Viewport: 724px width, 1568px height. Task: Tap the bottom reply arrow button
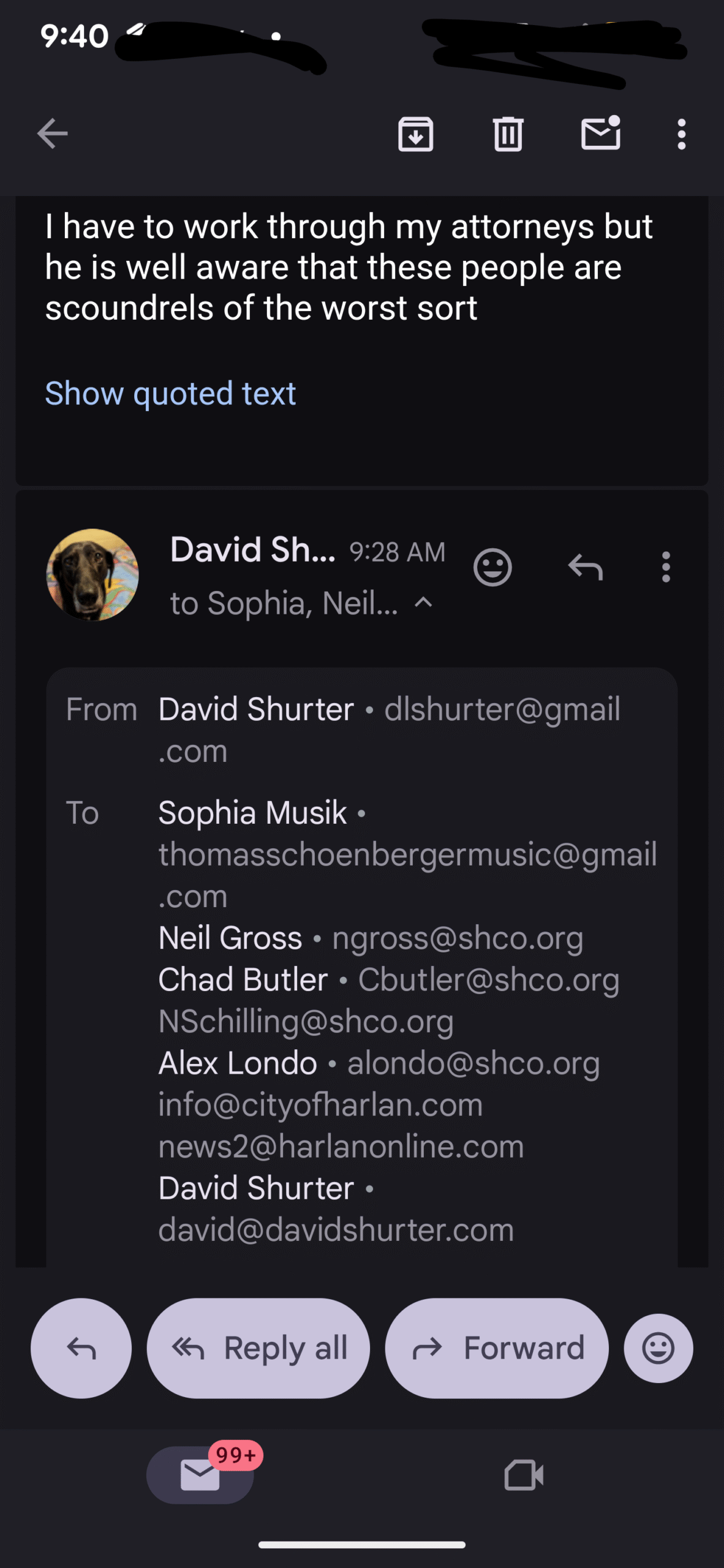pos(81,1348)
